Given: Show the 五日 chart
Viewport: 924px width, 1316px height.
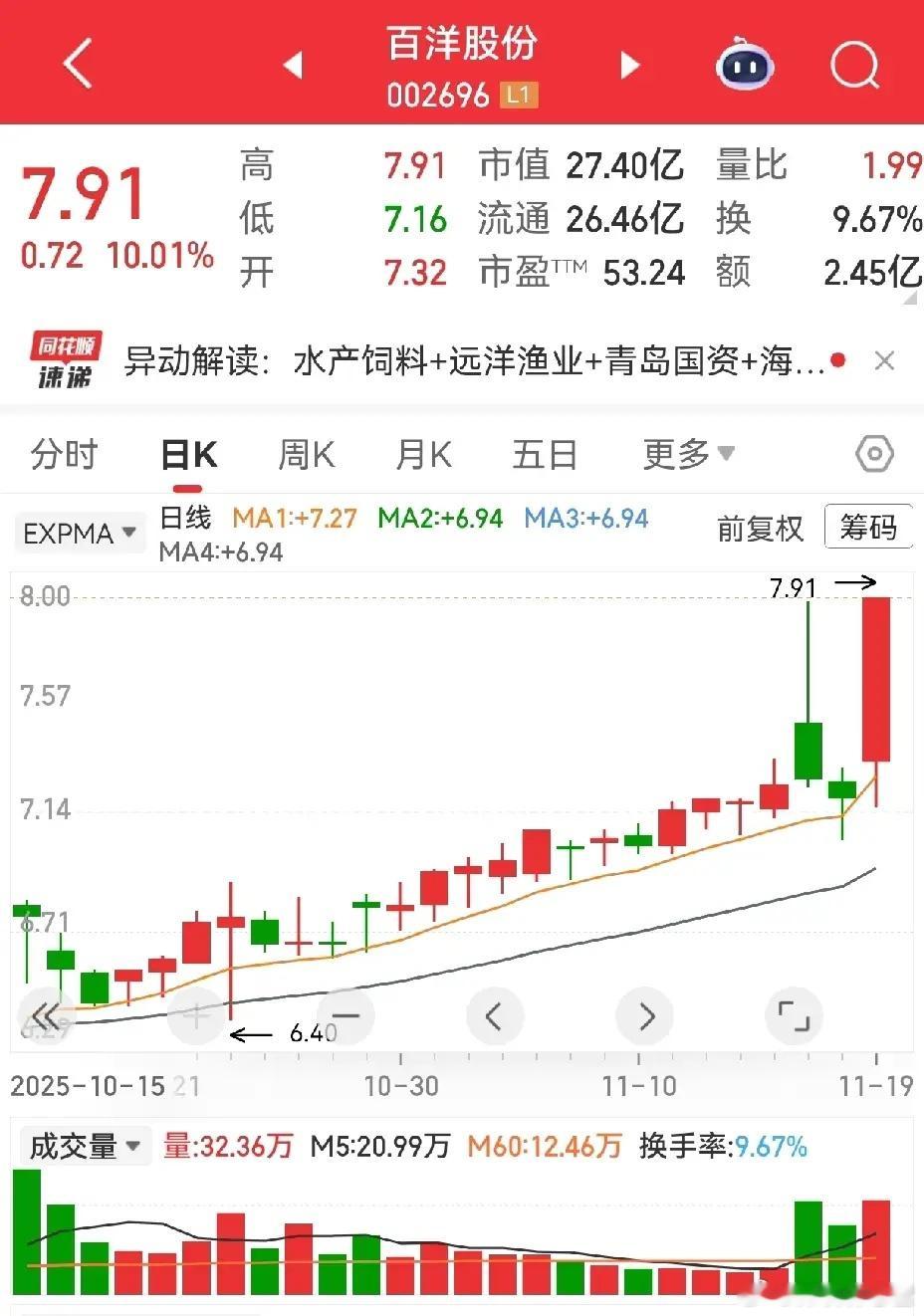Looking at the screenshot, I should [545, 455].
